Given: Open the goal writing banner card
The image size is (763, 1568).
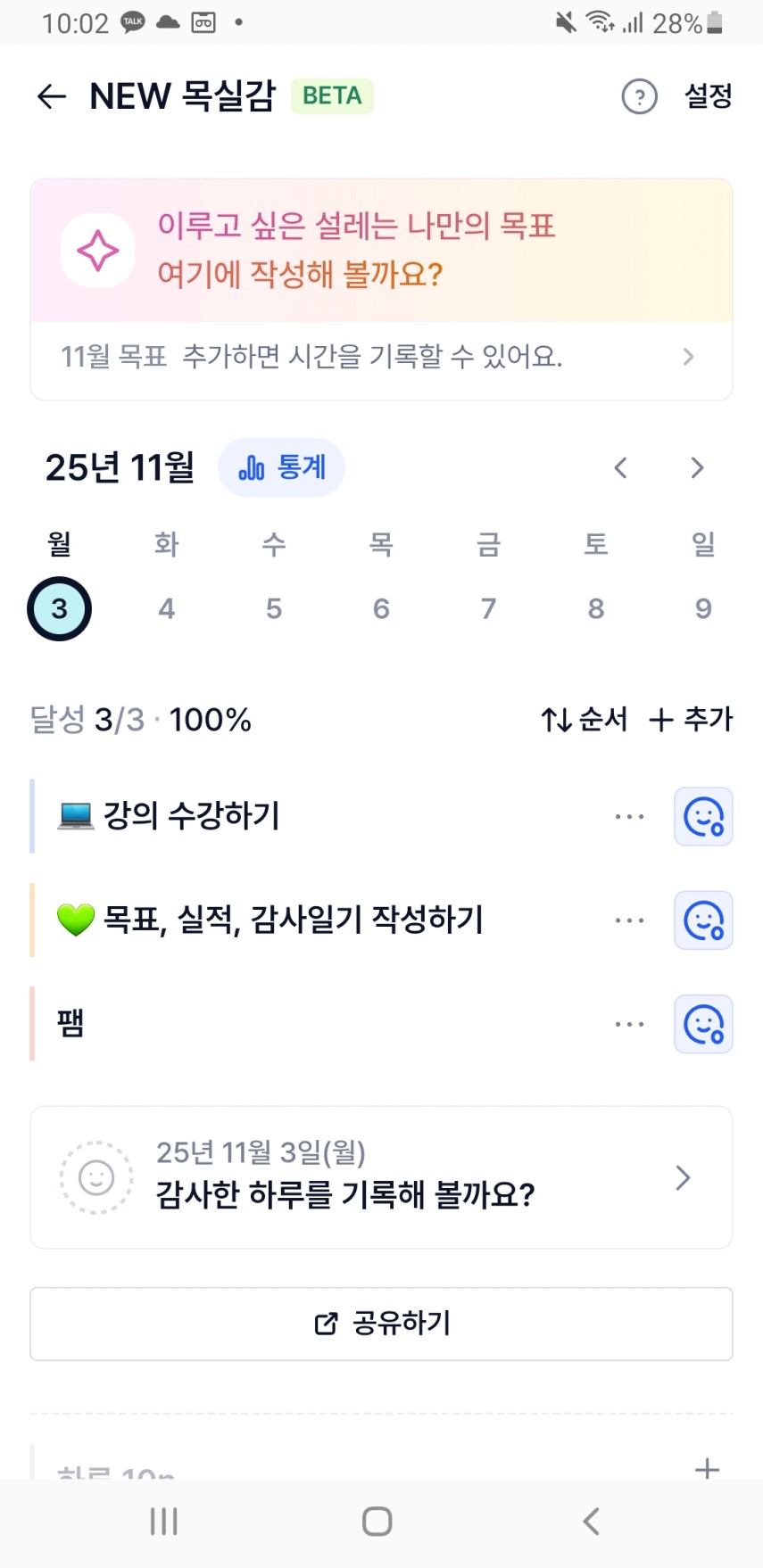Looking at the screenshot, I should (x=381, y=251).
